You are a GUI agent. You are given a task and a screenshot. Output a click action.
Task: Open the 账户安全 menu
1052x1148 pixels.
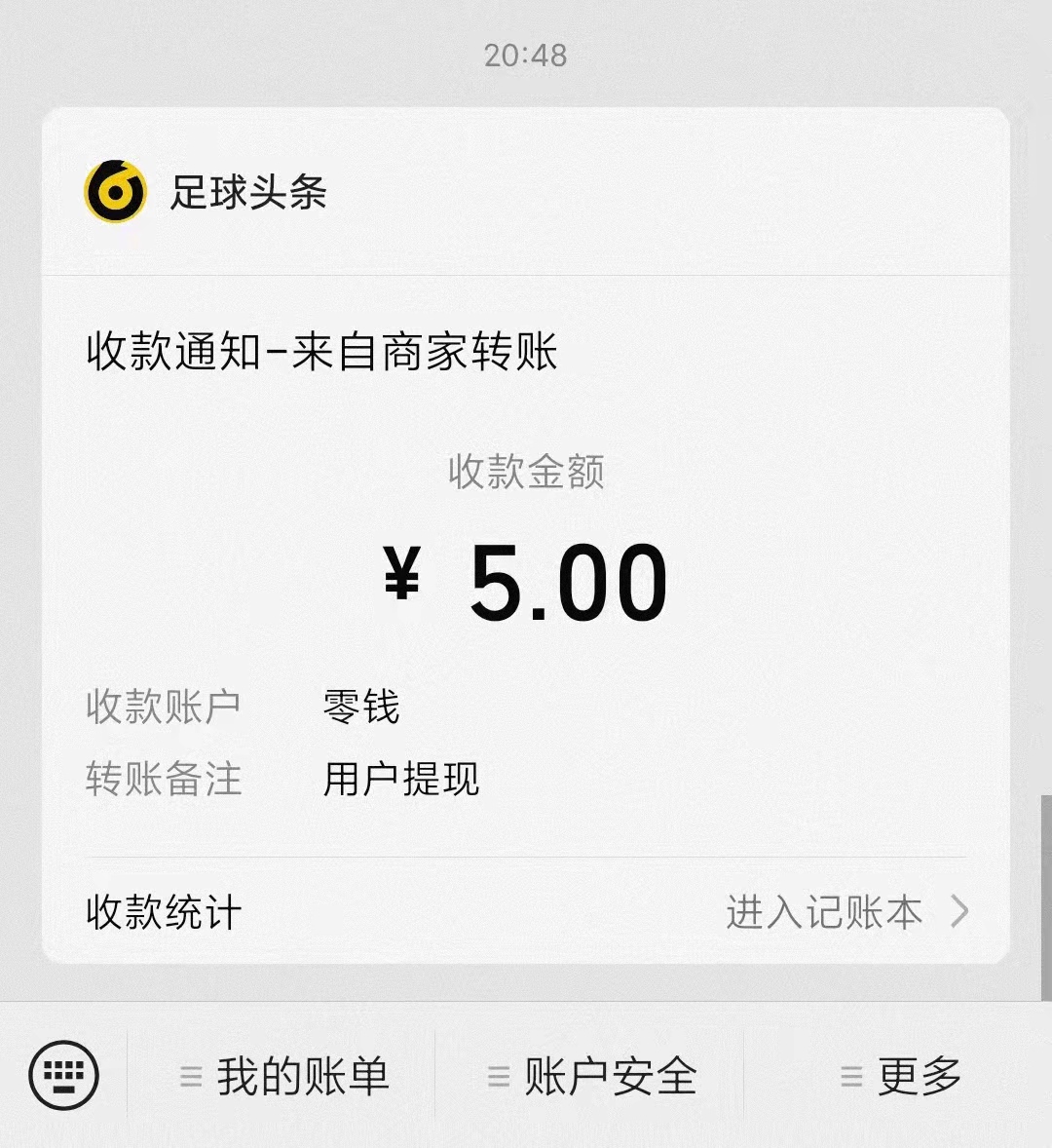pos(591,1076)
